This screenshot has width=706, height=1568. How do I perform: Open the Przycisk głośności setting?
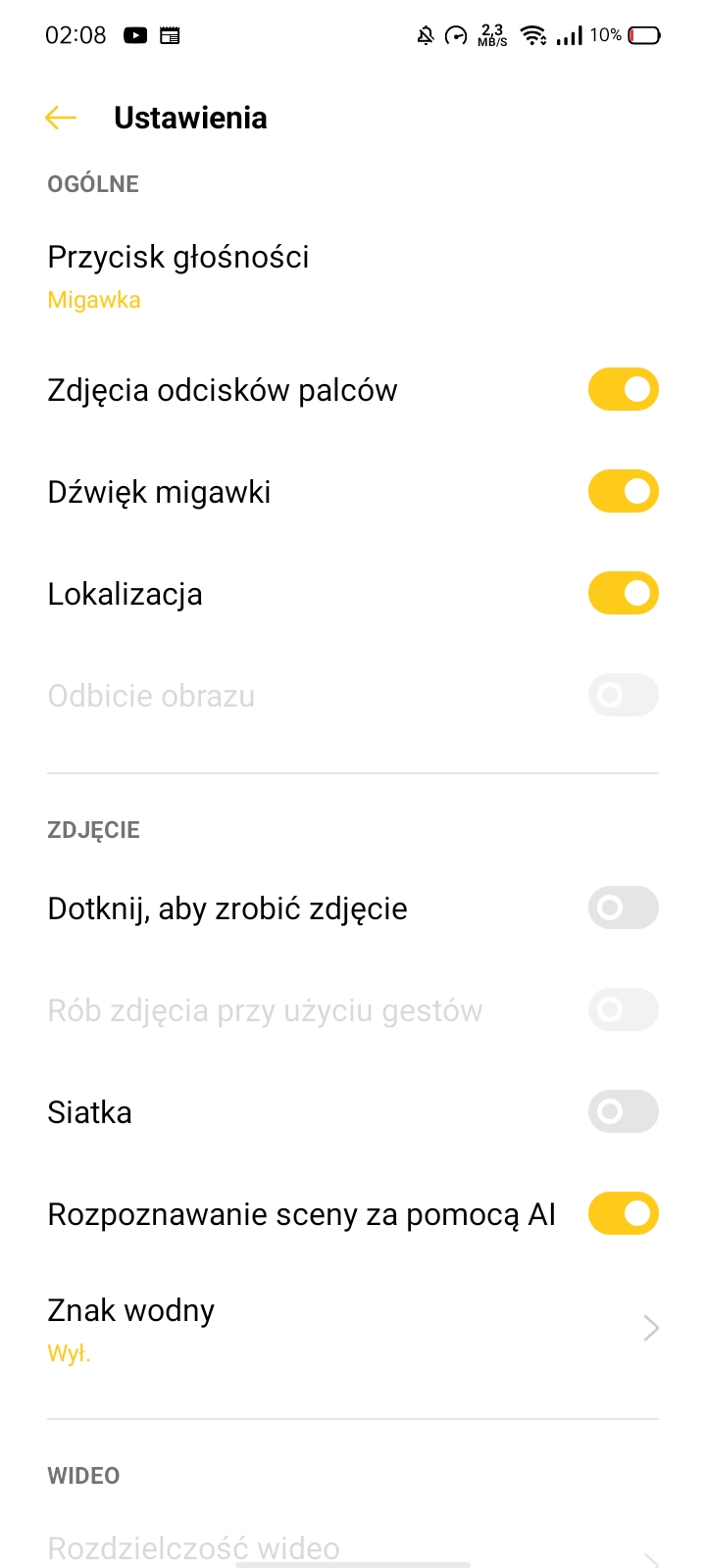coord(353,276)
